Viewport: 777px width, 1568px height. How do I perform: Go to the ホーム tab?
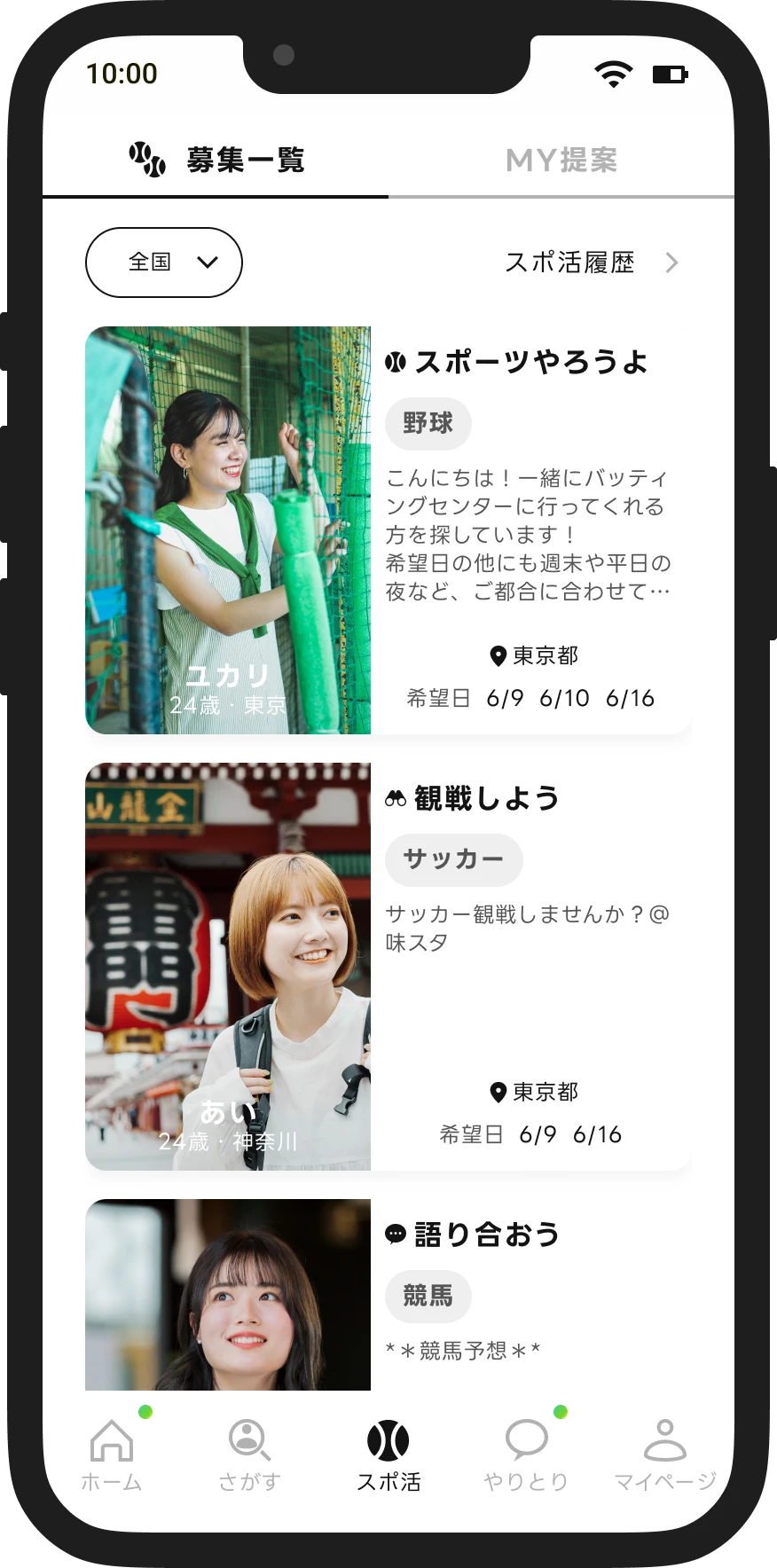point(112,1454)
